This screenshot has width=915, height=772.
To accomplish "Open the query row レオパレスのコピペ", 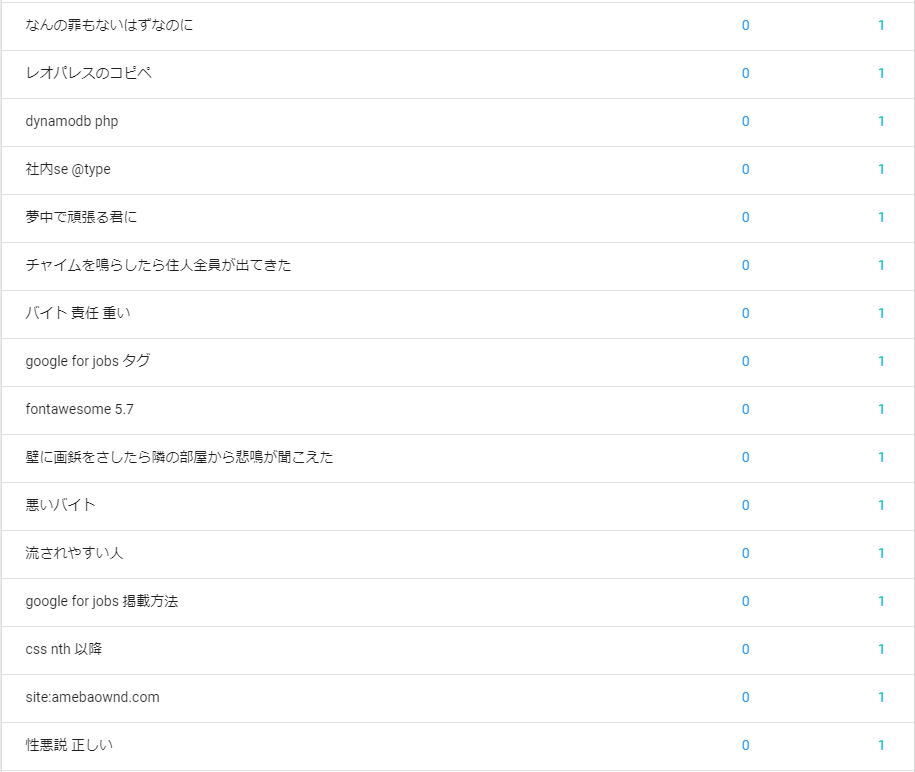I will tap(89, 73).
